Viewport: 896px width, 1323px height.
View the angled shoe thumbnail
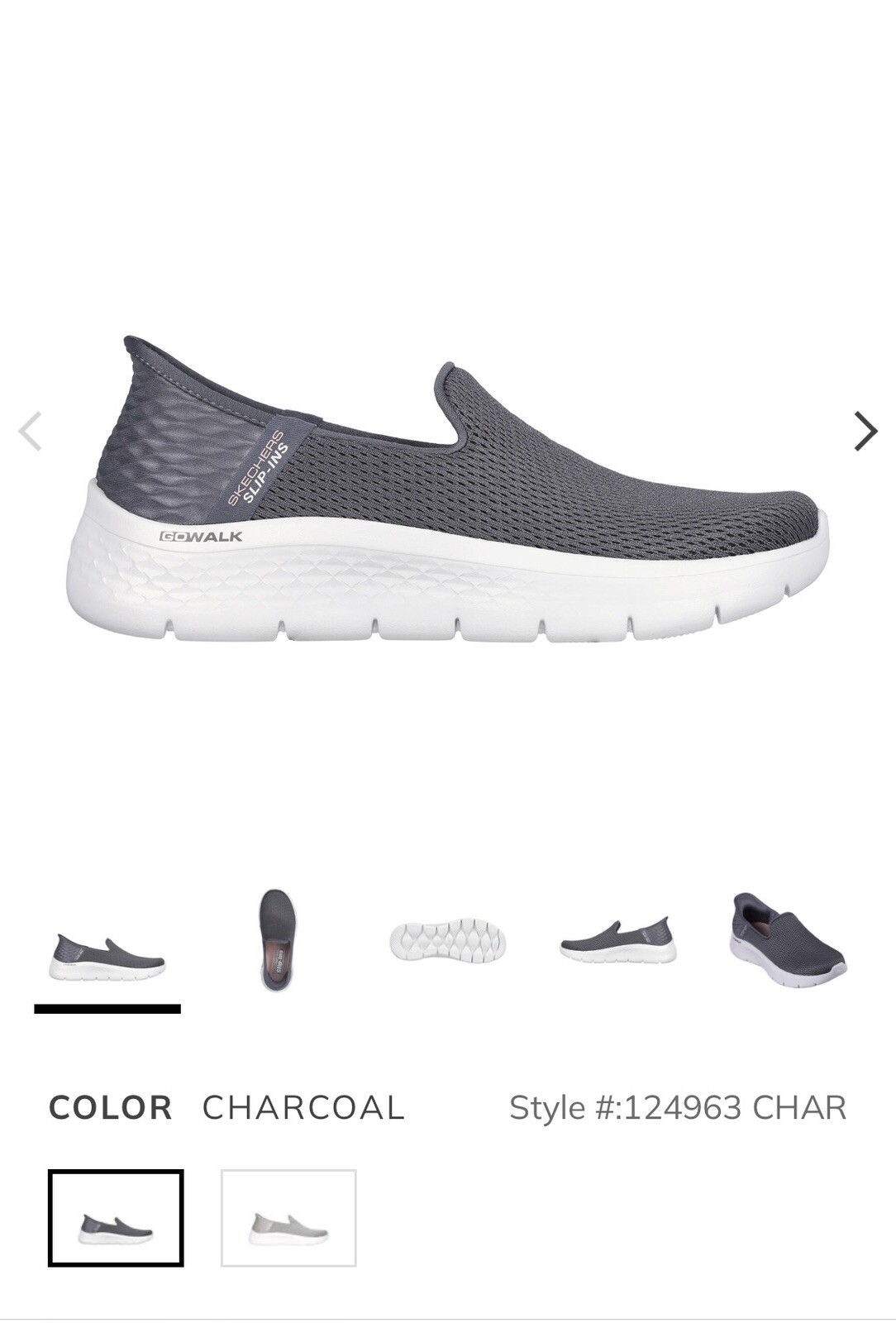click(x=788, y=940)
